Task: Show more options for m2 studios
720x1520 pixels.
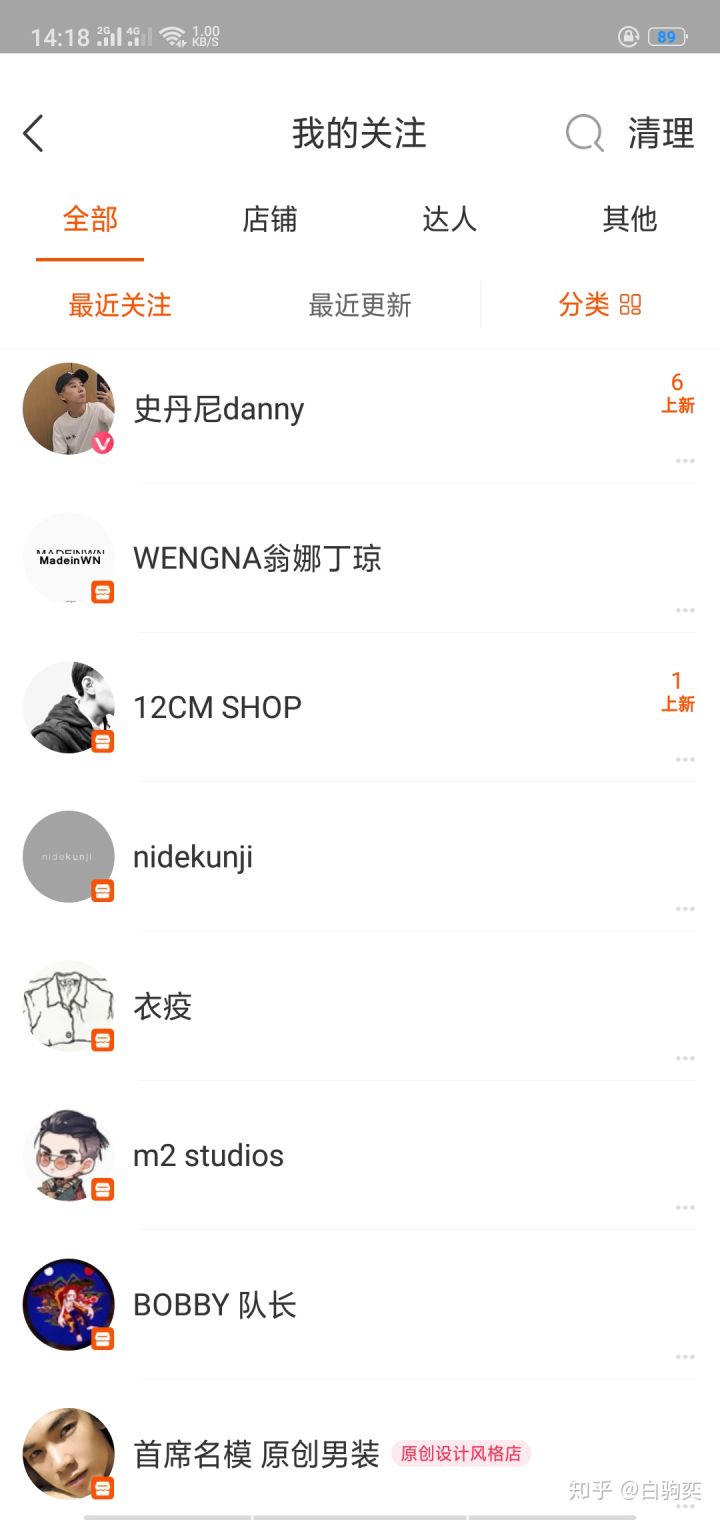Action: (x=685, y=1208)
